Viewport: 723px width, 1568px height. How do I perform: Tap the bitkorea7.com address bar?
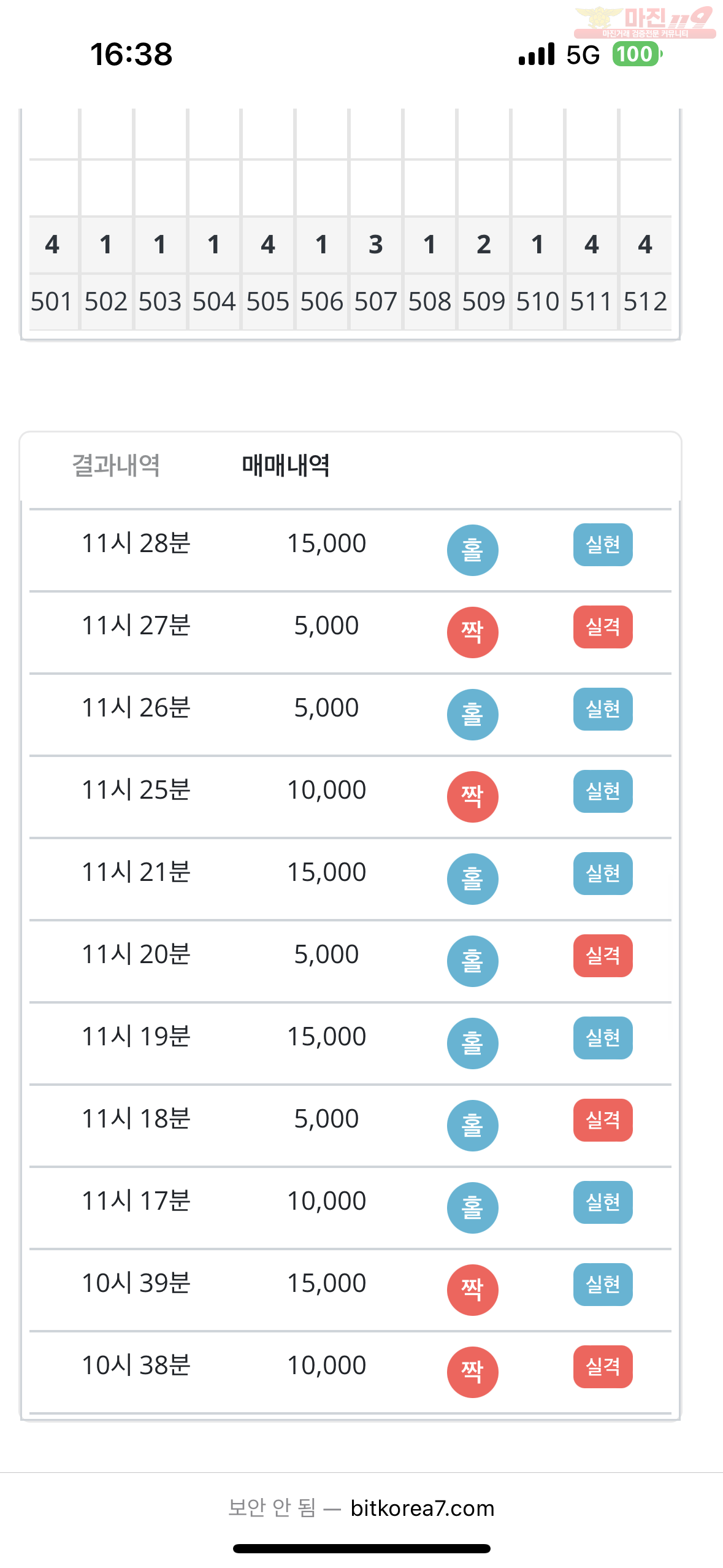coord(361,1508)
